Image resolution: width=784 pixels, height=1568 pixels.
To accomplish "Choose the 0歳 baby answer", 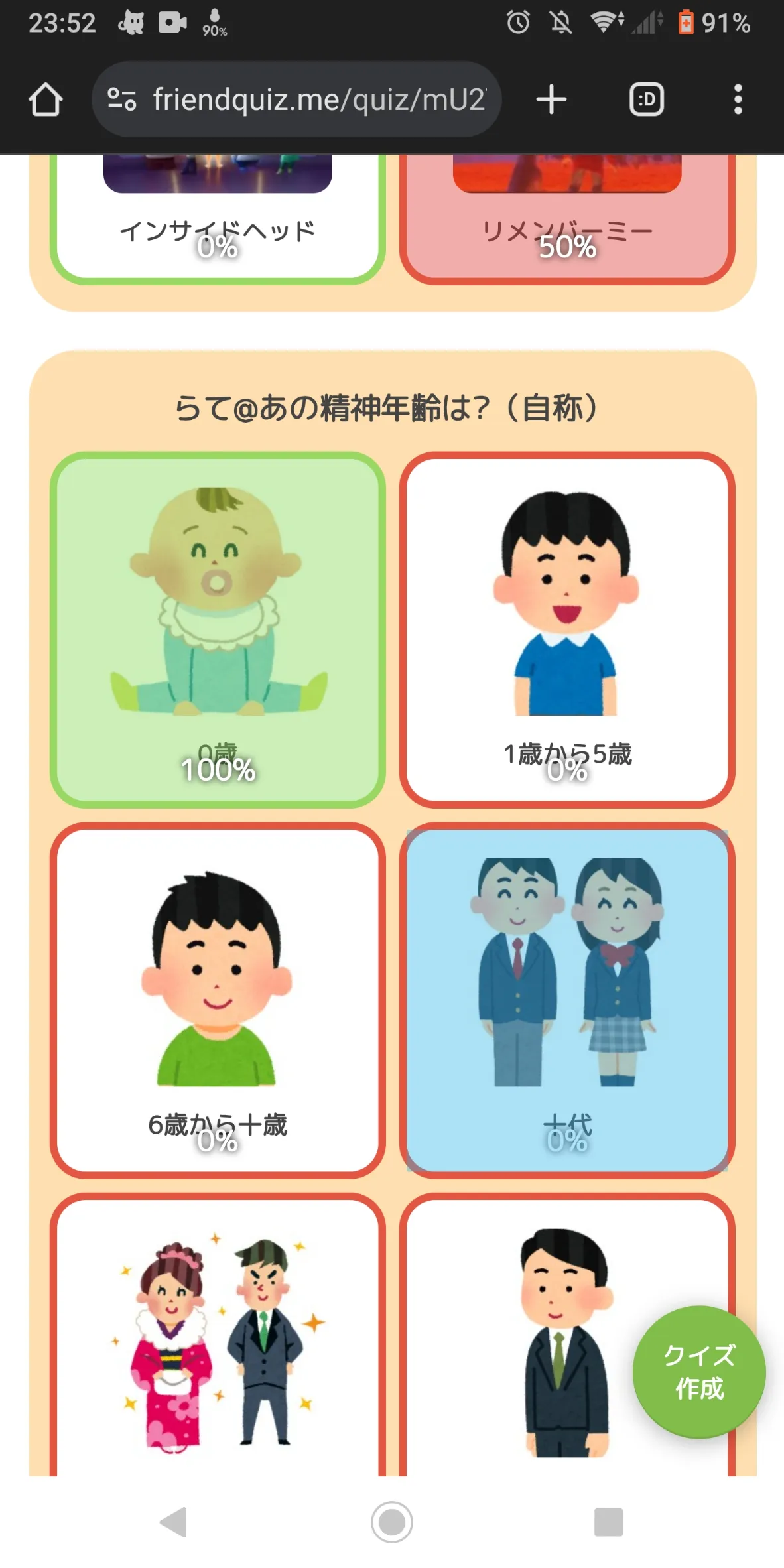I will coord(218,630).
